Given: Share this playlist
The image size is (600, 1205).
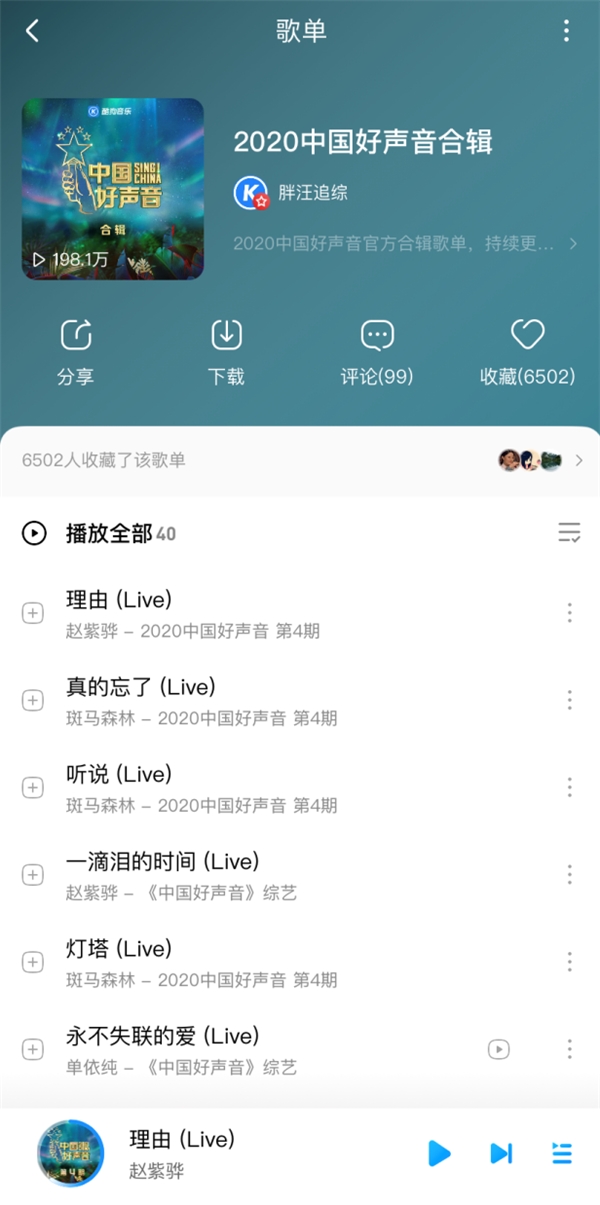Looking at the screenshot, I should click(77, 352).
